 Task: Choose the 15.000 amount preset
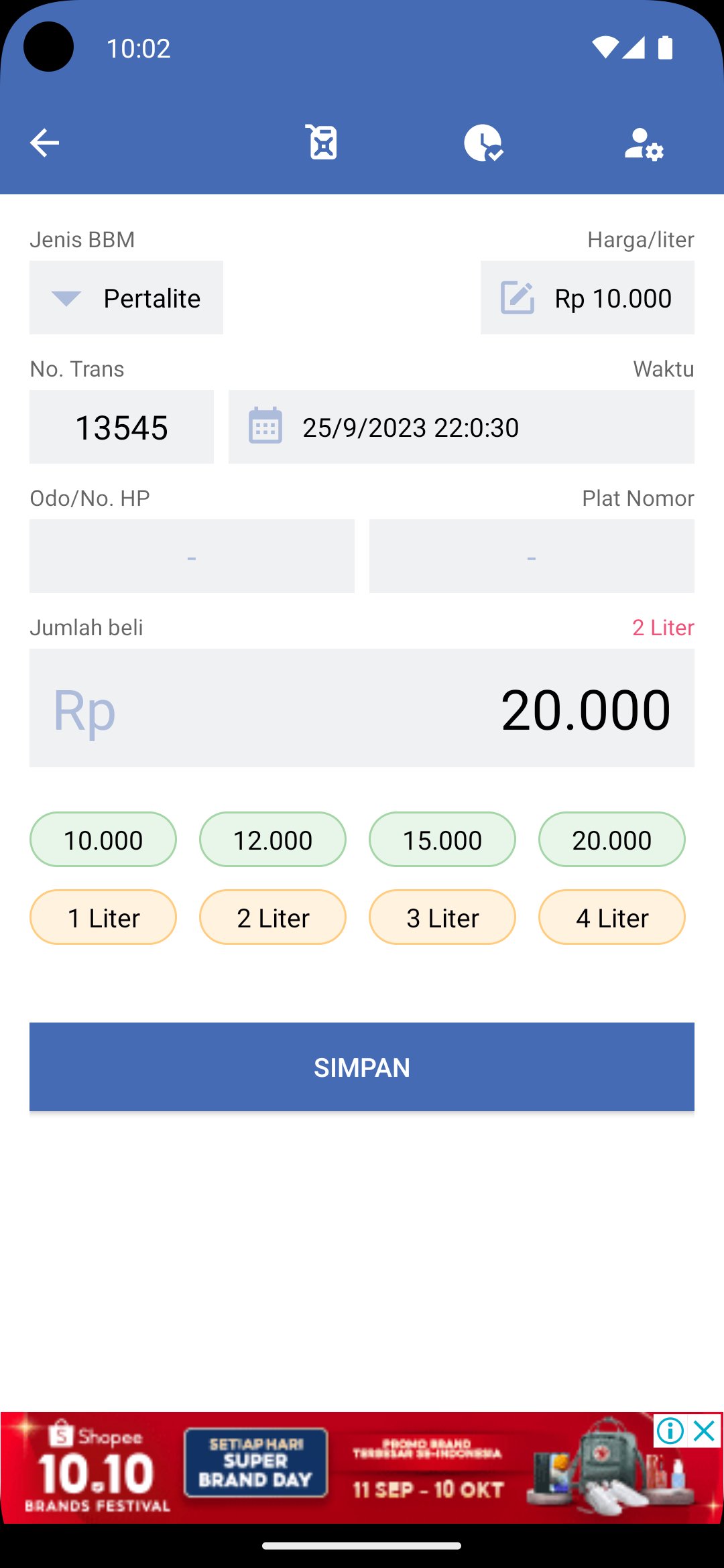[x=442, y=839]
